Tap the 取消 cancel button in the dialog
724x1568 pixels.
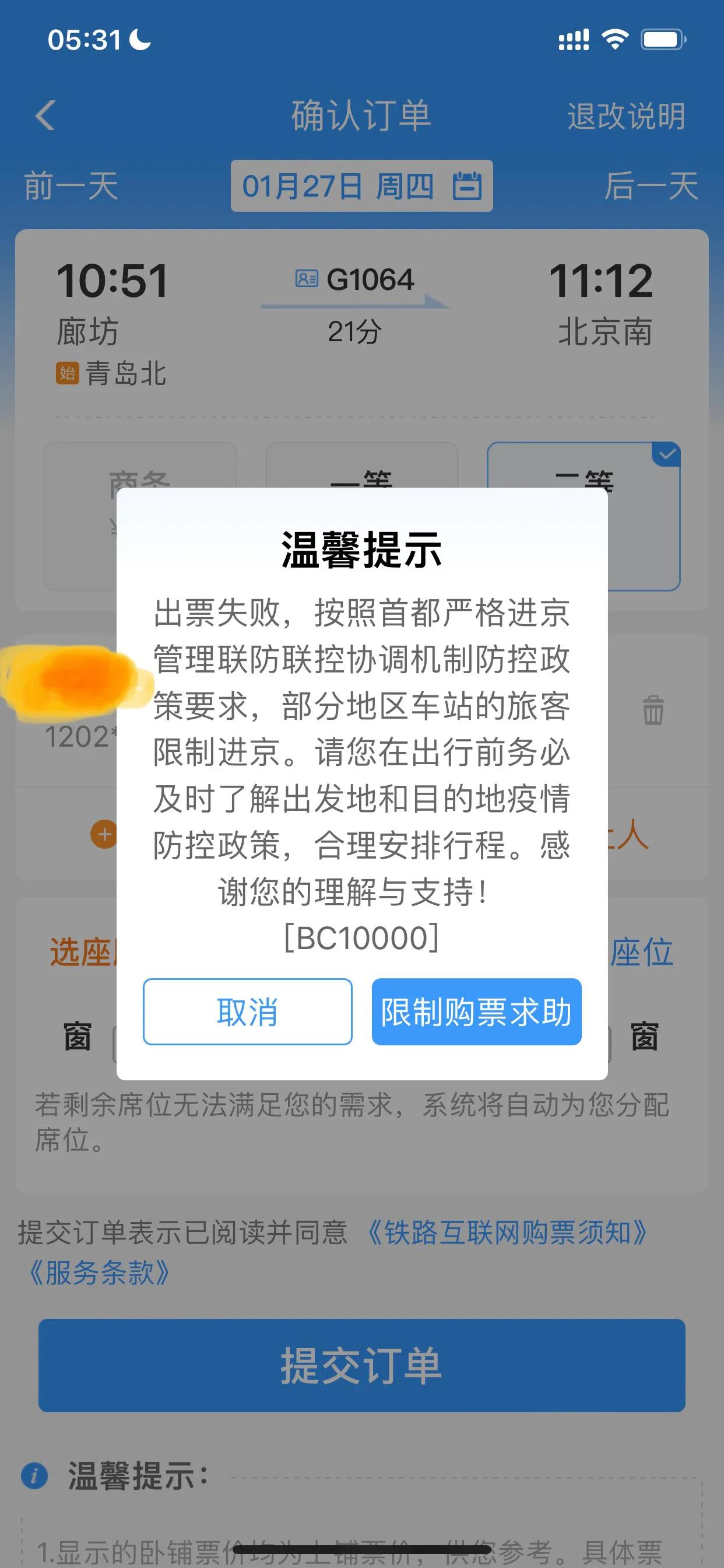pyautogui.click(x=247, y=1012)
